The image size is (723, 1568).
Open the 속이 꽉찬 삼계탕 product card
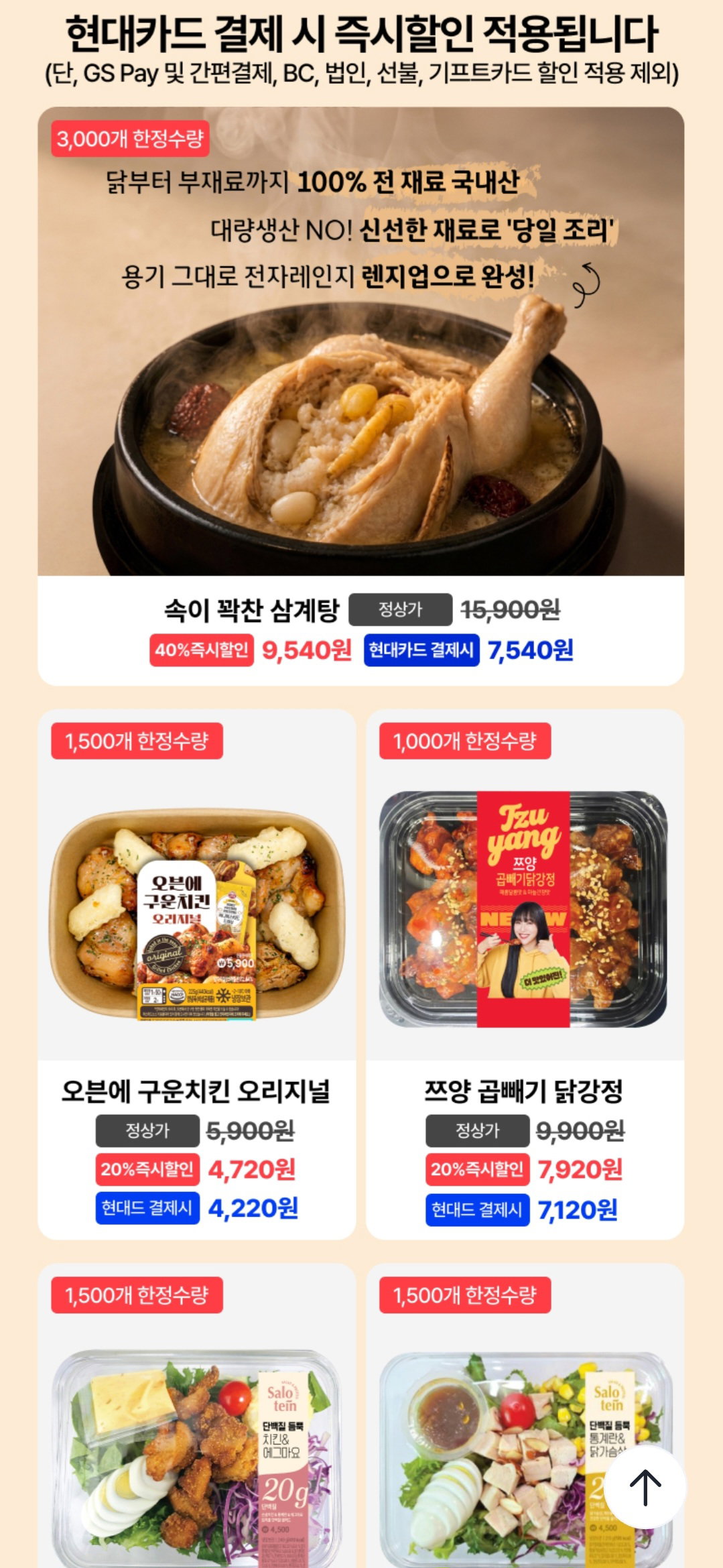point(361,396)
